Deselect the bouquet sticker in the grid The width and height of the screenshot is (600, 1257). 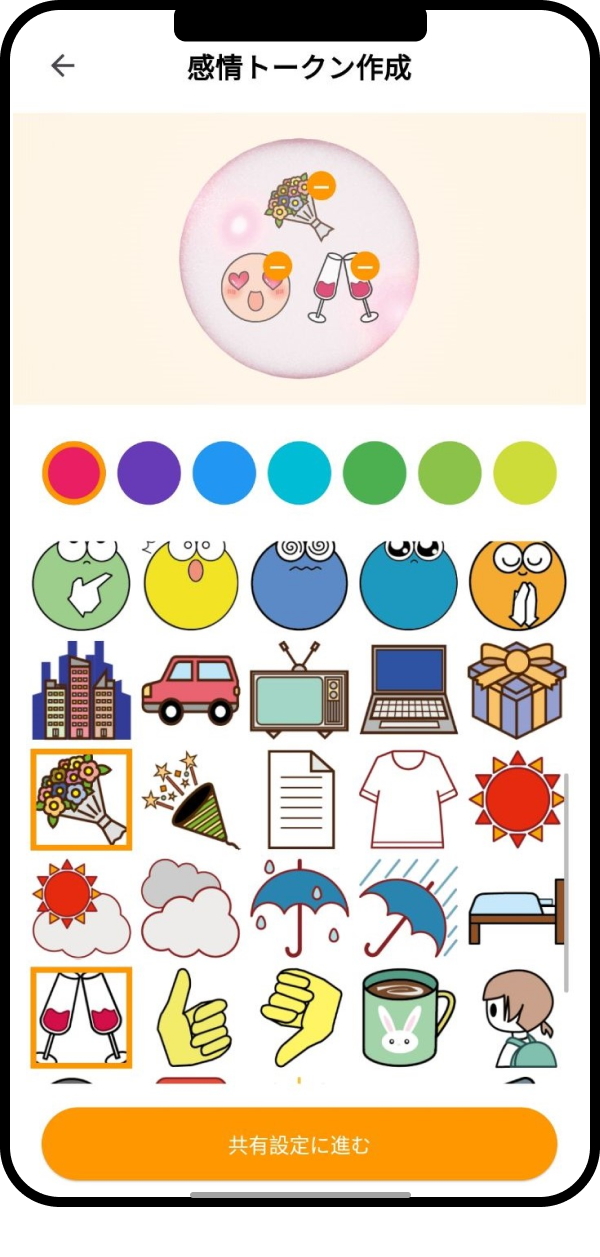pos(81,799)
